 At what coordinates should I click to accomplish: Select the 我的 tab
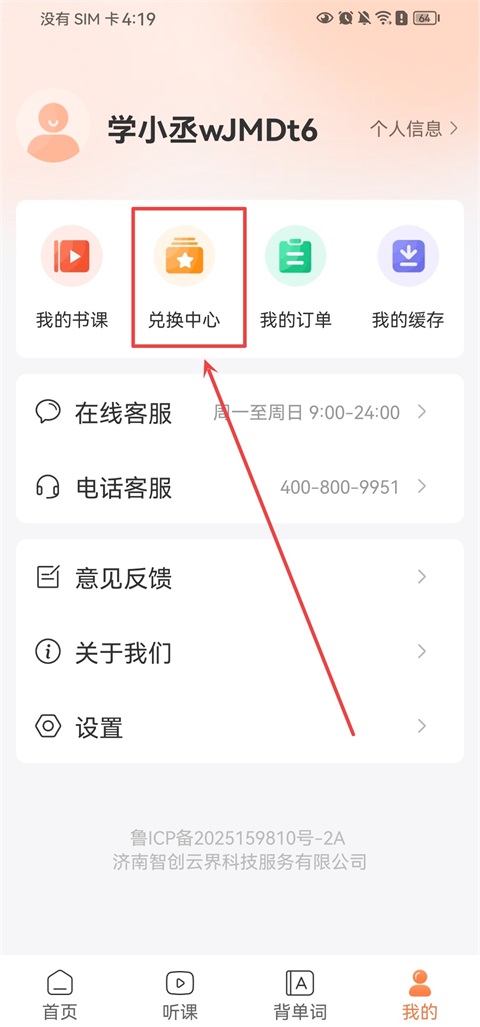click(420, 994)
